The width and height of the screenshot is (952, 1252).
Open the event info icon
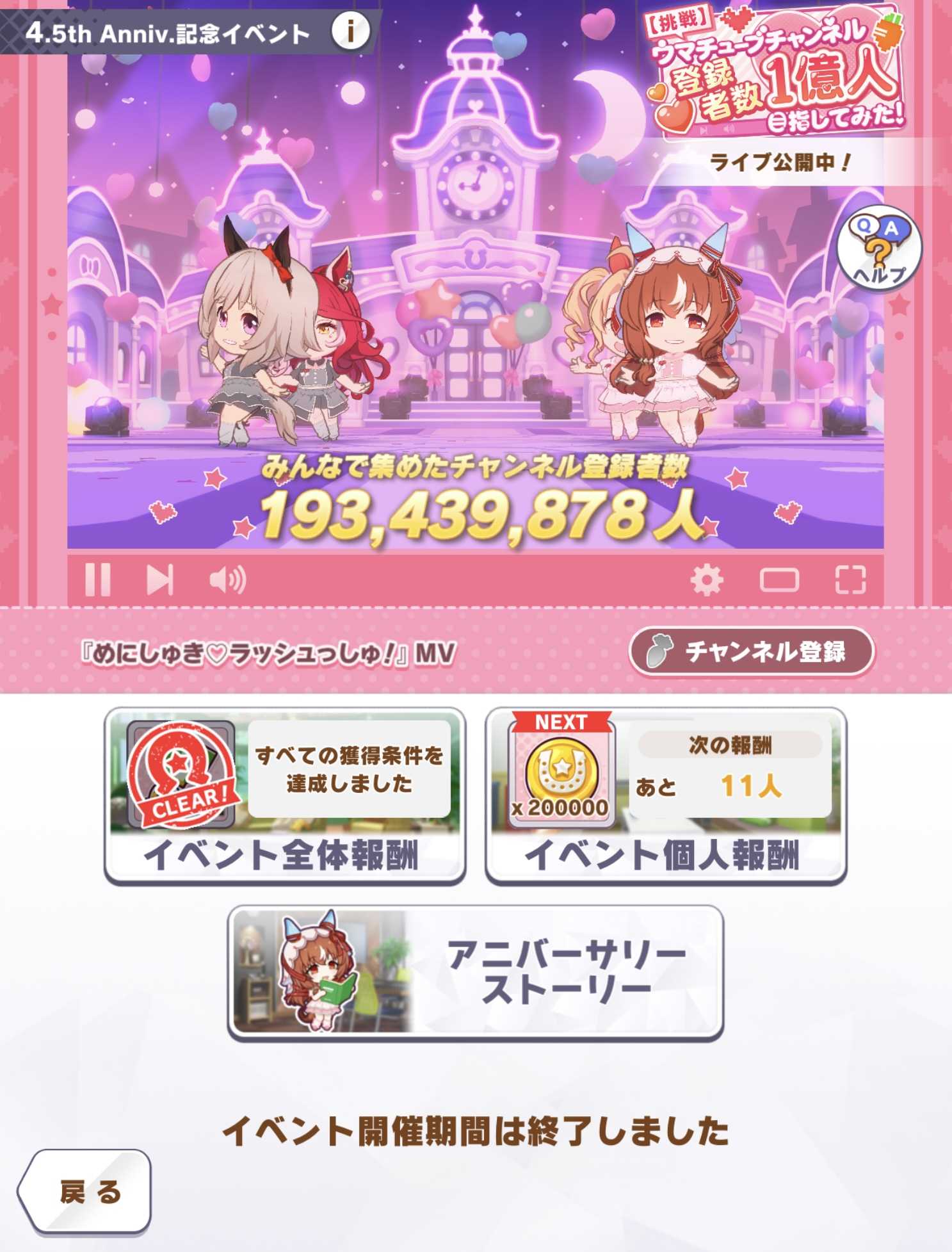coord(350,31)
